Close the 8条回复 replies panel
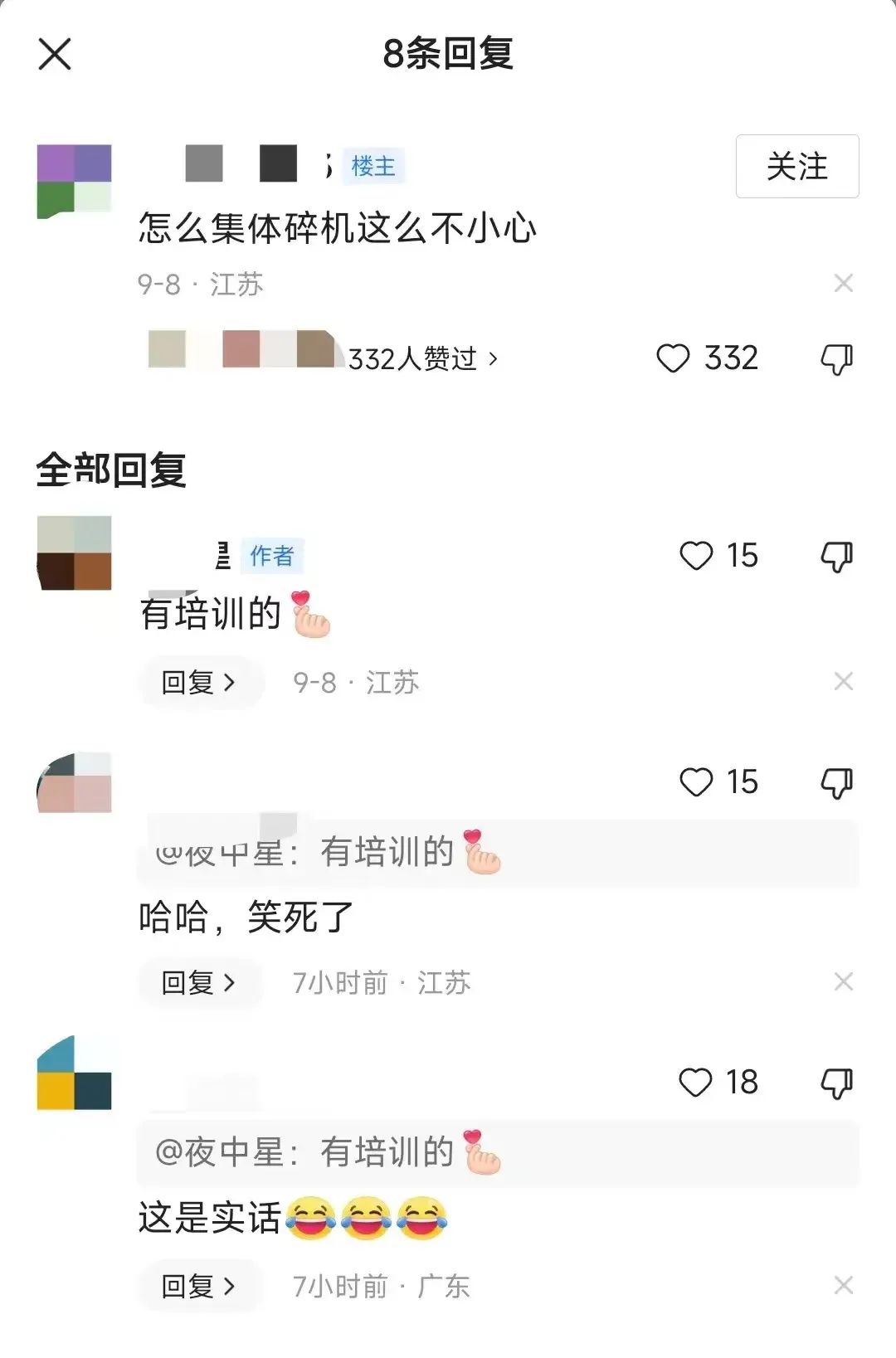The image size is (896, 1358). pos(55,55)
